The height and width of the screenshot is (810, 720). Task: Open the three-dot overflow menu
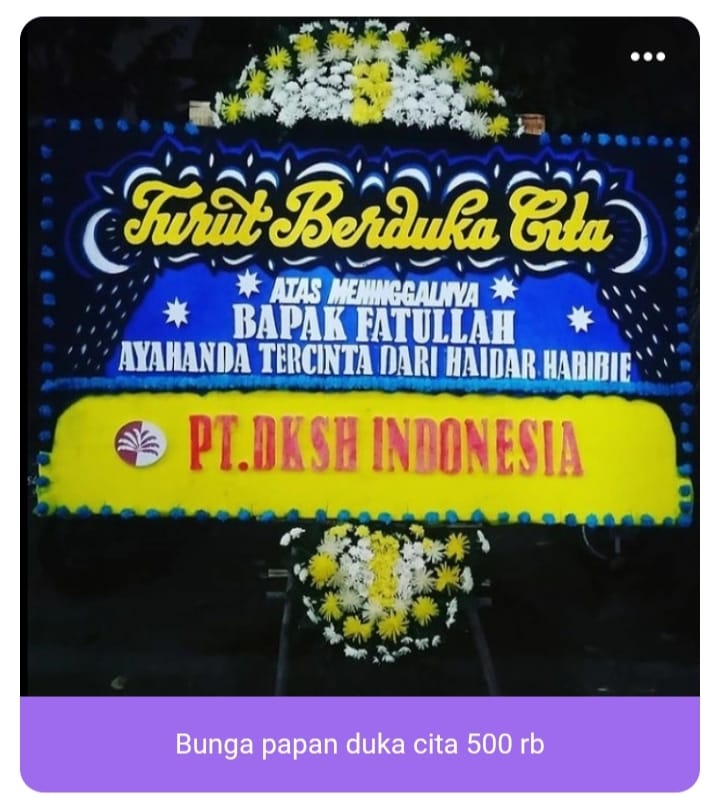click(x=648, y=56)
